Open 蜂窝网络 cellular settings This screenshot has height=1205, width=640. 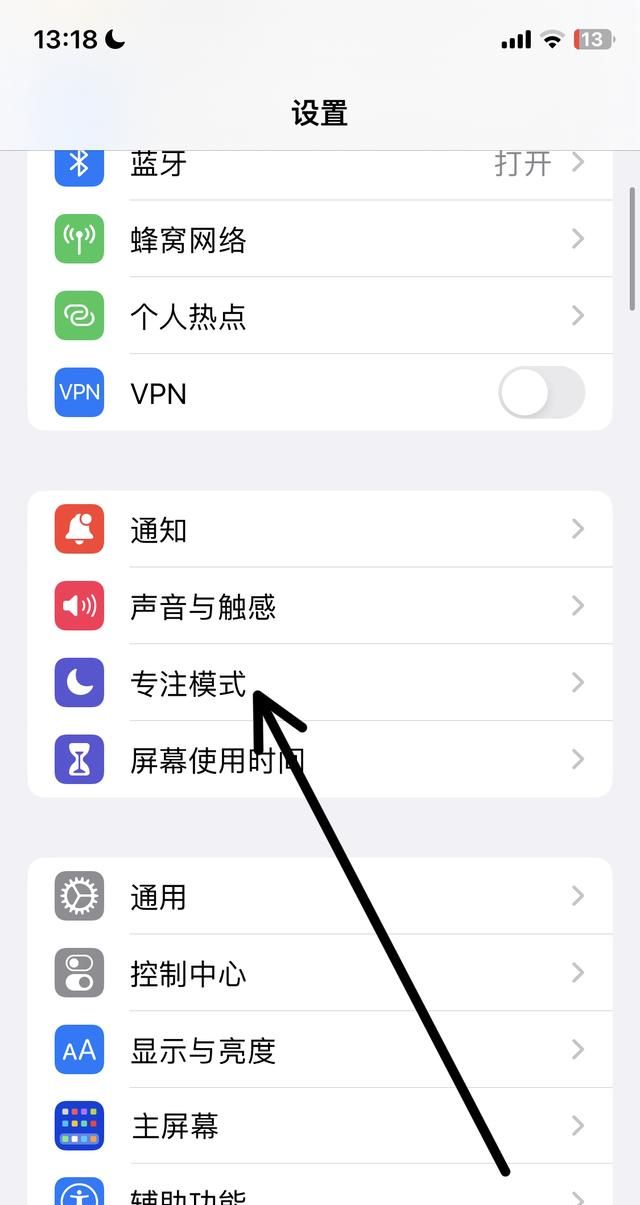pyautogui.click(x=320, y=240)
